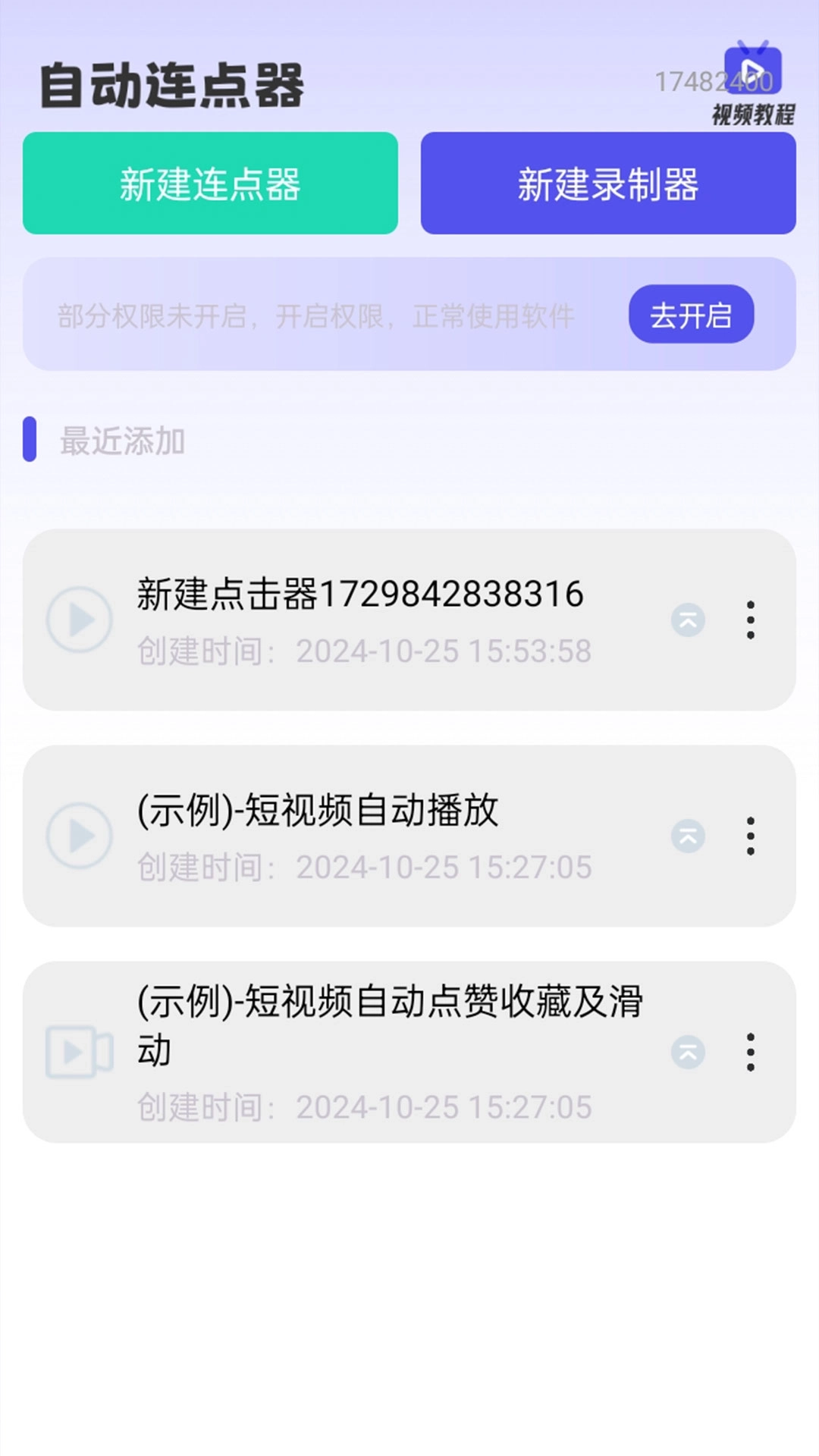Collapse the 短视频自动点赞收藏 entry with its arrow
This screenshot has height=1456, width=819.
click(x=687, y=1052)
